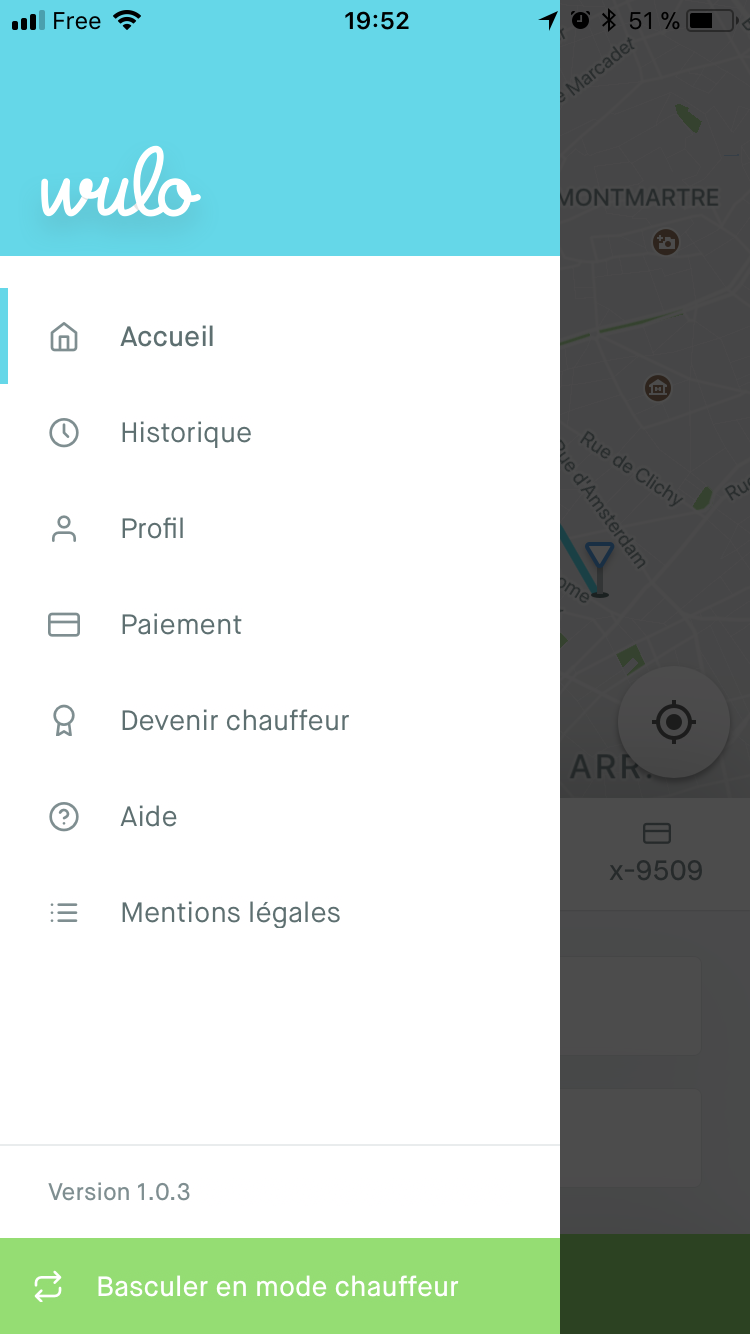Go to the Accueil menu item

(280, 336)
